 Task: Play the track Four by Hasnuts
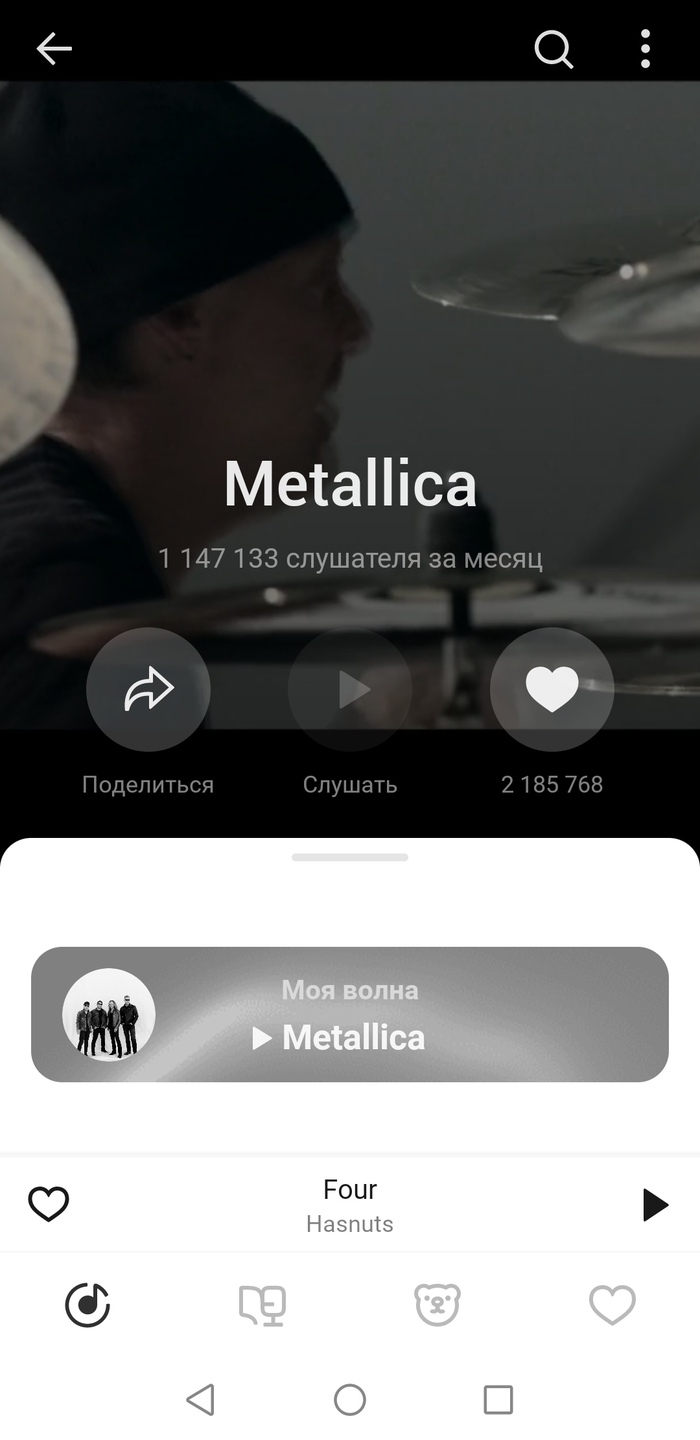coord(654,1205)
